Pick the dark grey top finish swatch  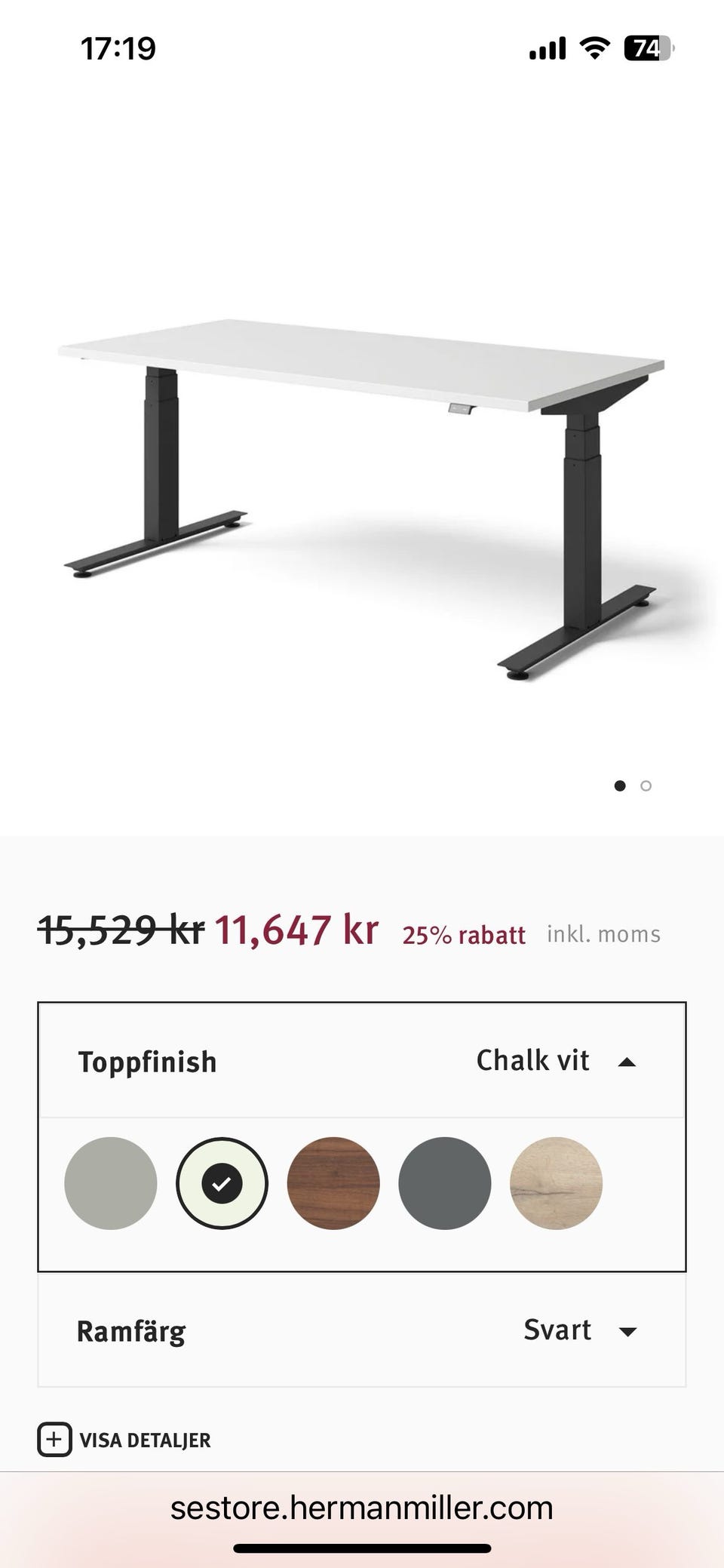click(x=445, y=1183)
